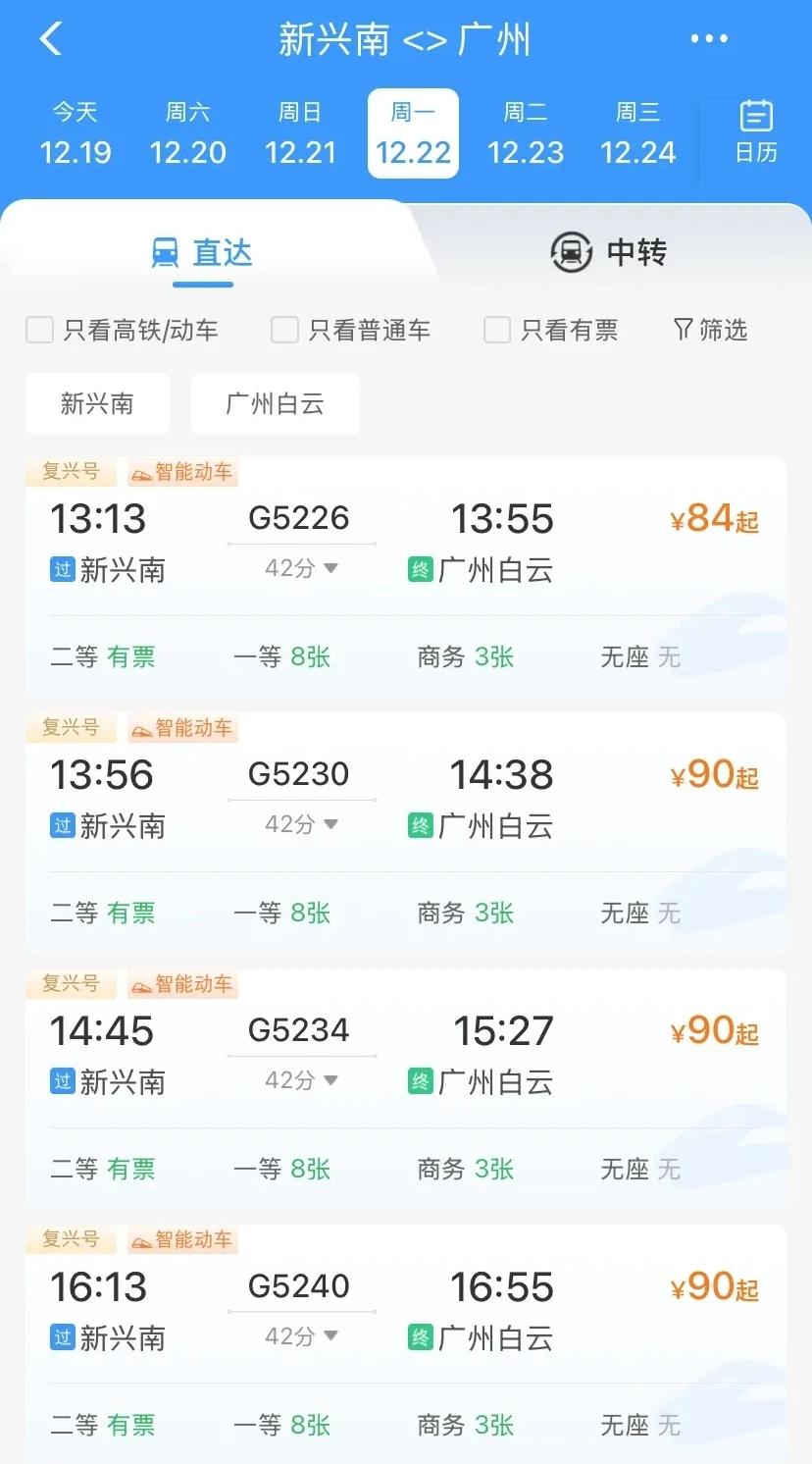Click the 复兴号 badge on train G5226
Viewport: 812px width, 1464px height.
point(70,472)
